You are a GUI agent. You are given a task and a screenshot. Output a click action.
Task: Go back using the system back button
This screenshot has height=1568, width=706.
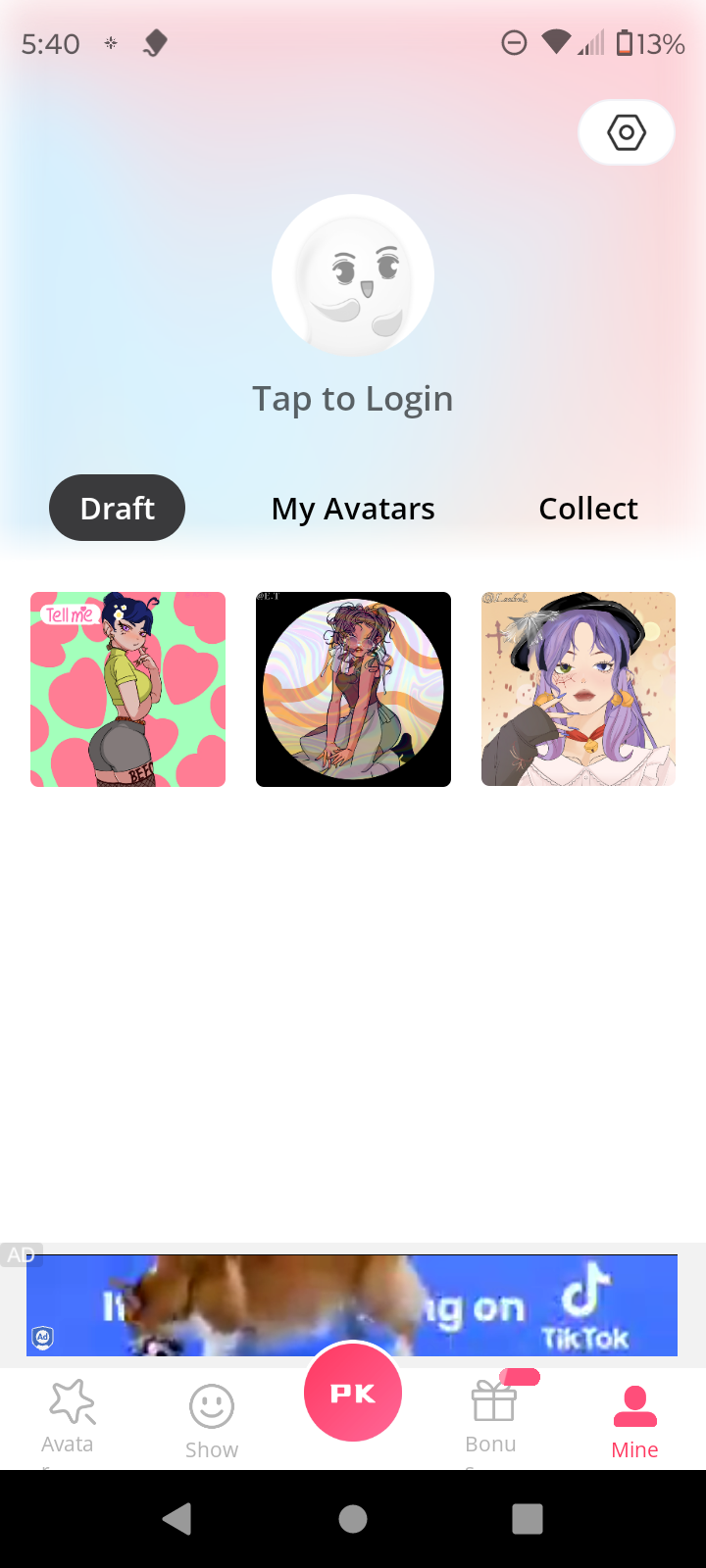(177, 1519)
